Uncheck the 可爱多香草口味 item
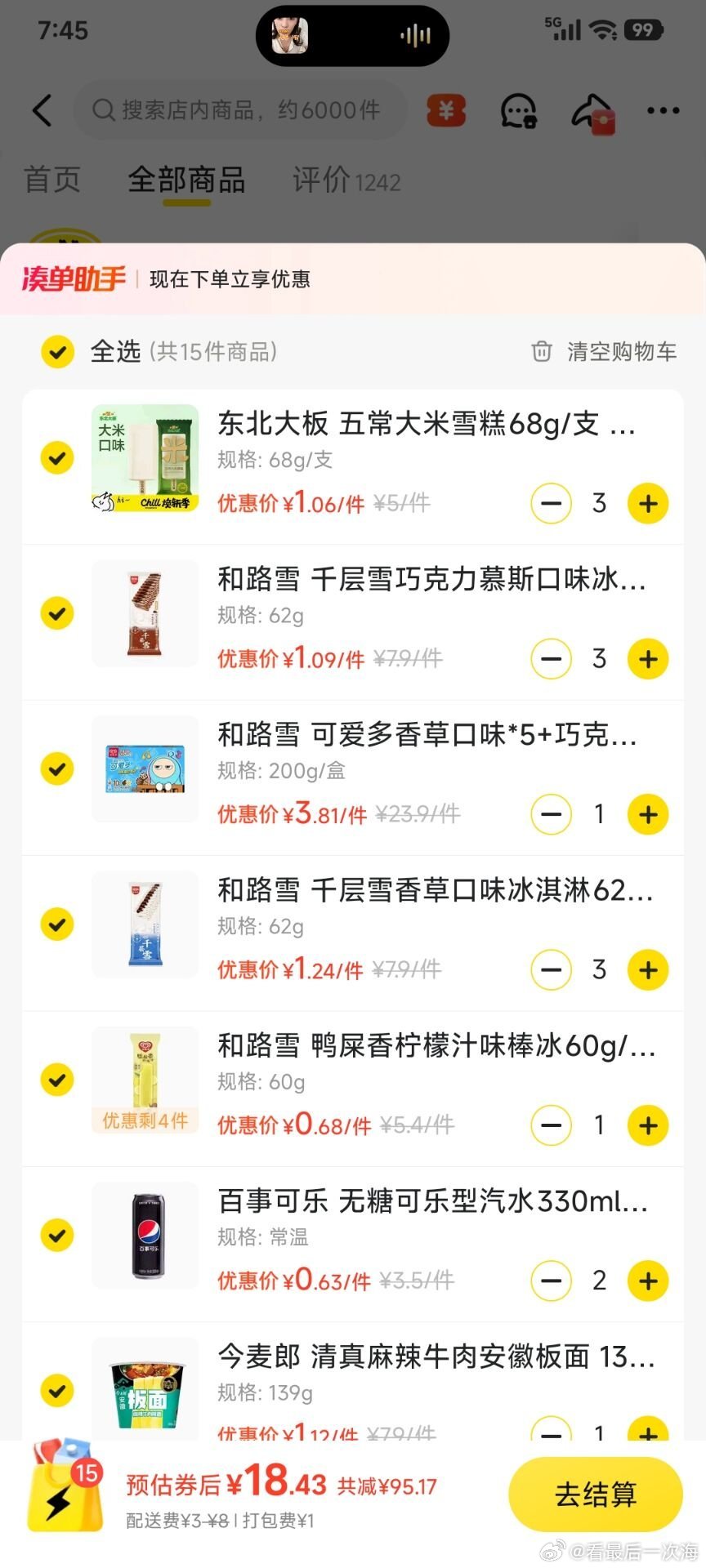This screenshot has height=1568, width=706. 57,768
